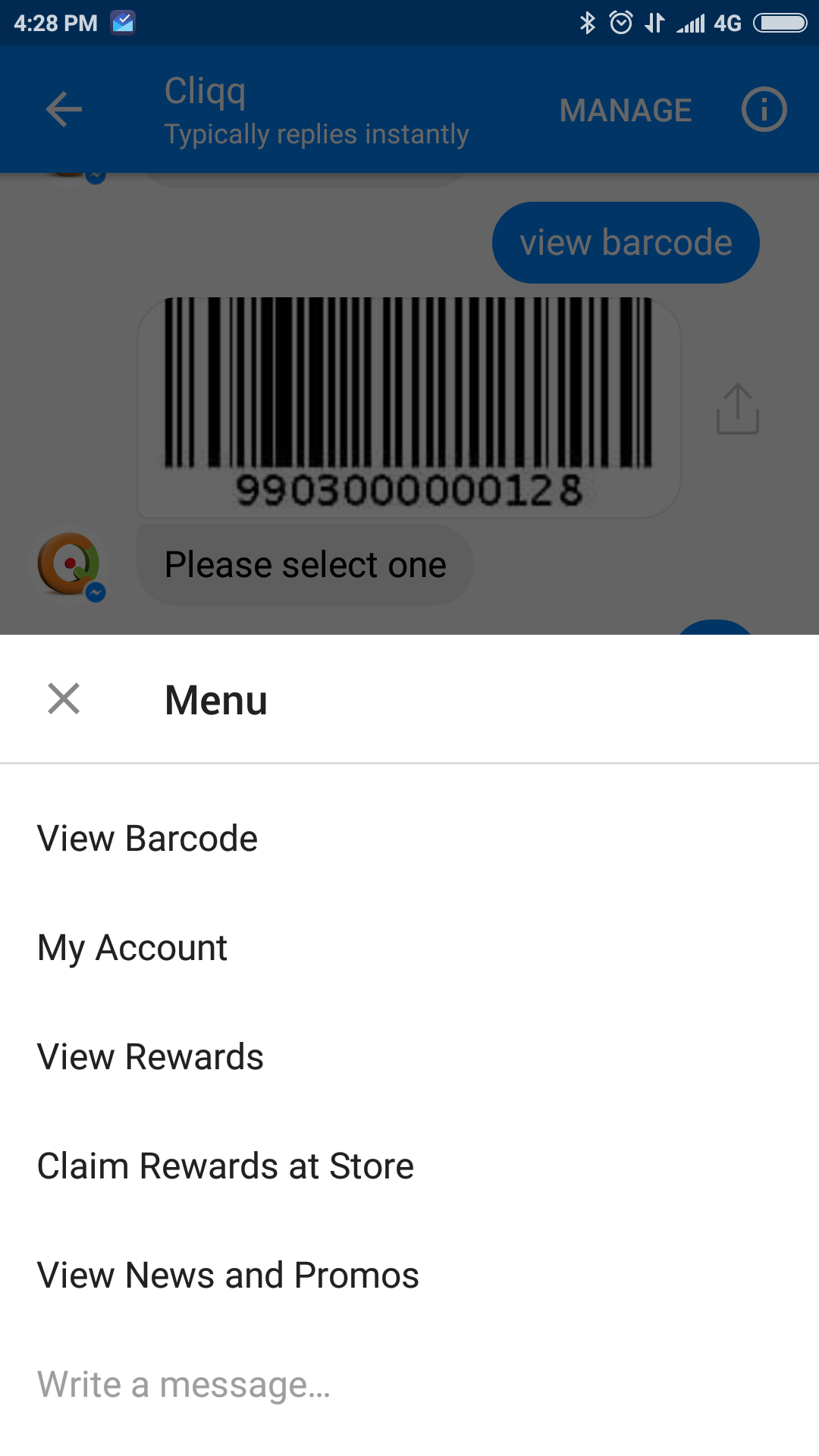Select View Barcode from the menu
The image size is (819, 1456).
point(409,839)
